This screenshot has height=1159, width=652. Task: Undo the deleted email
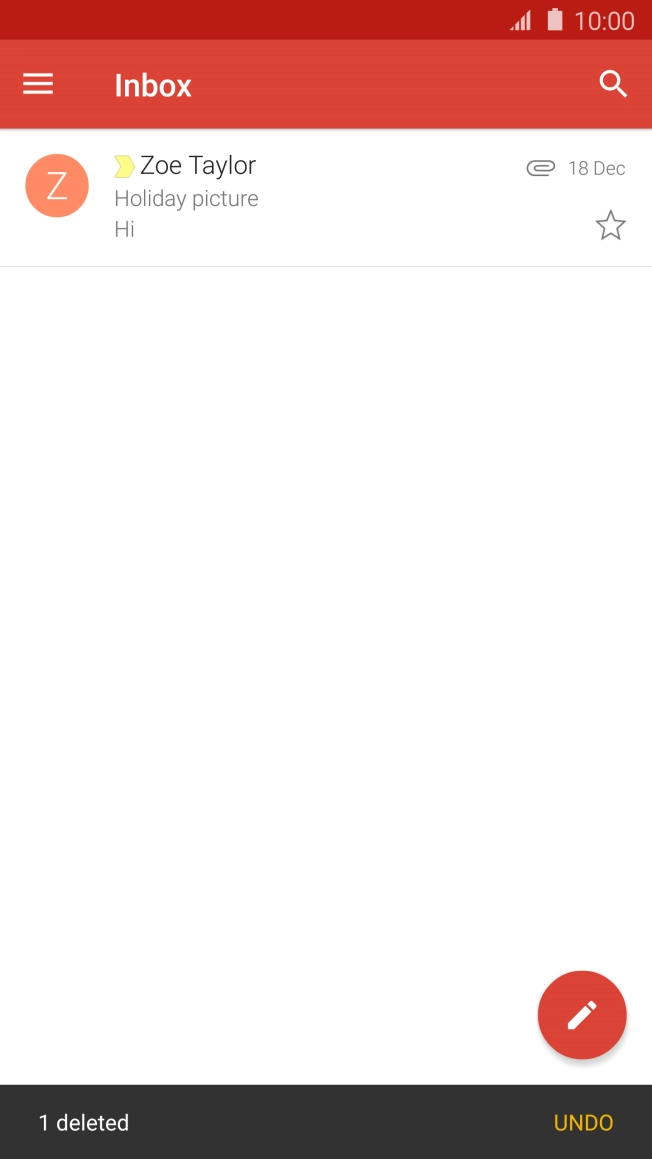pyautogui.click(x=583, y=1122)
